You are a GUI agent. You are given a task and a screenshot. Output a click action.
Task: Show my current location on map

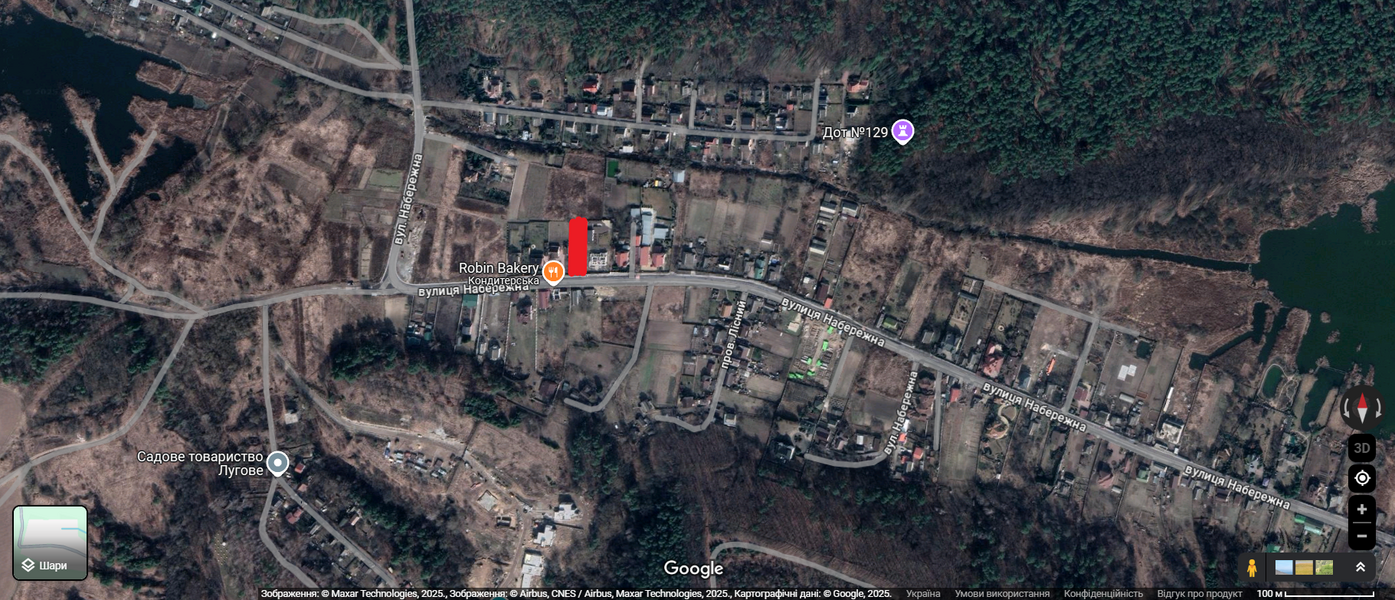pyautogui.click(x=1361, y=478)
